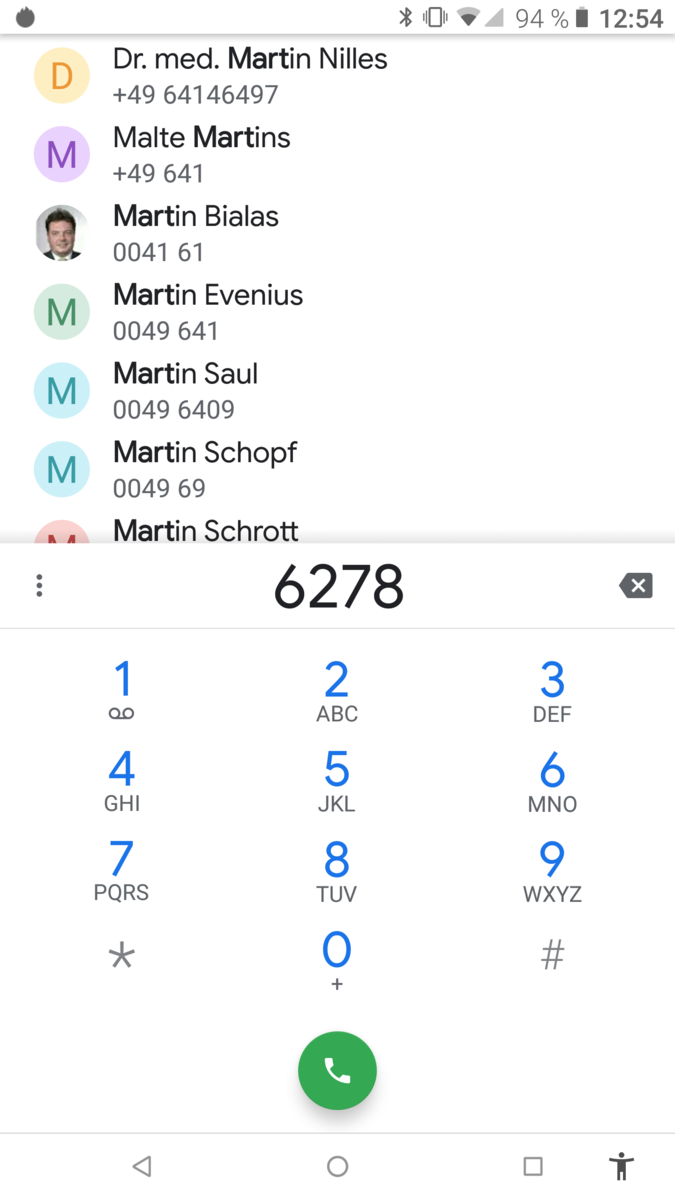Call the dialed number 6278
Screen dimensions: 675x1200
point(337,1071)
